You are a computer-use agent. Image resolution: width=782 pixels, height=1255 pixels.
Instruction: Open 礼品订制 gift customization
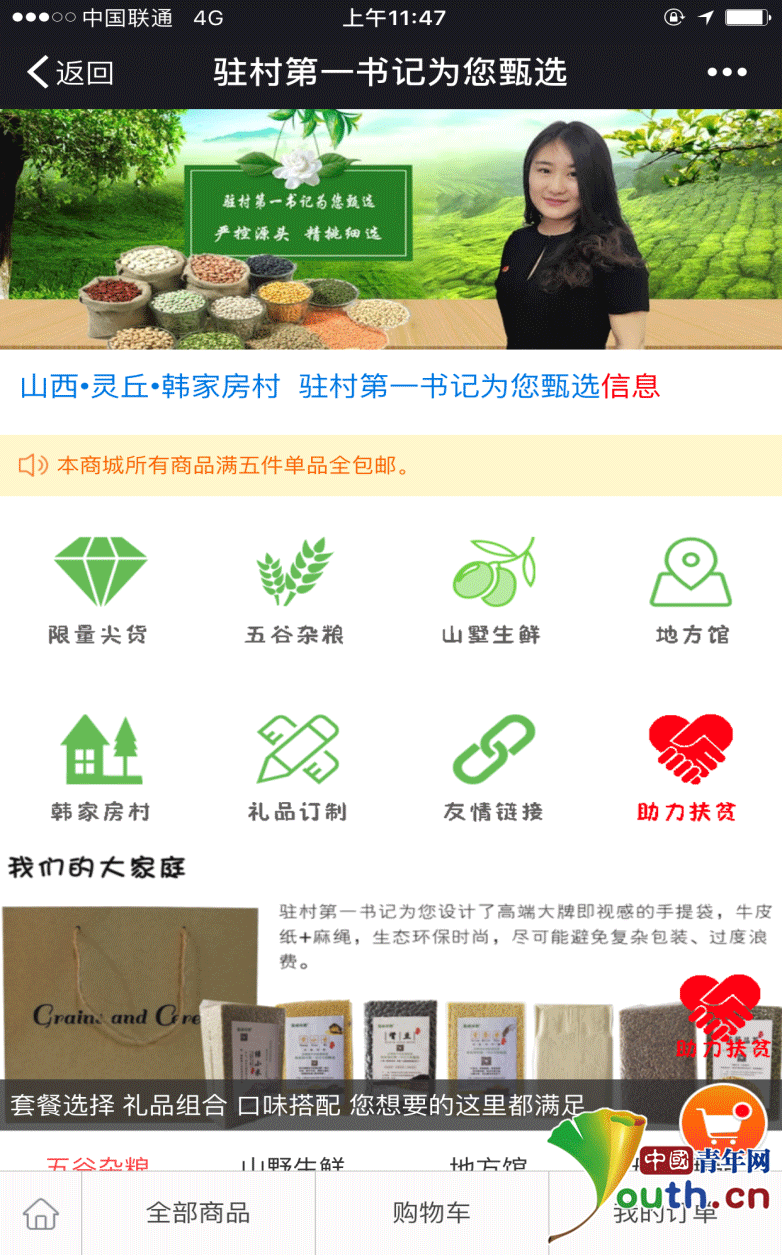click(x=297, y=766)
